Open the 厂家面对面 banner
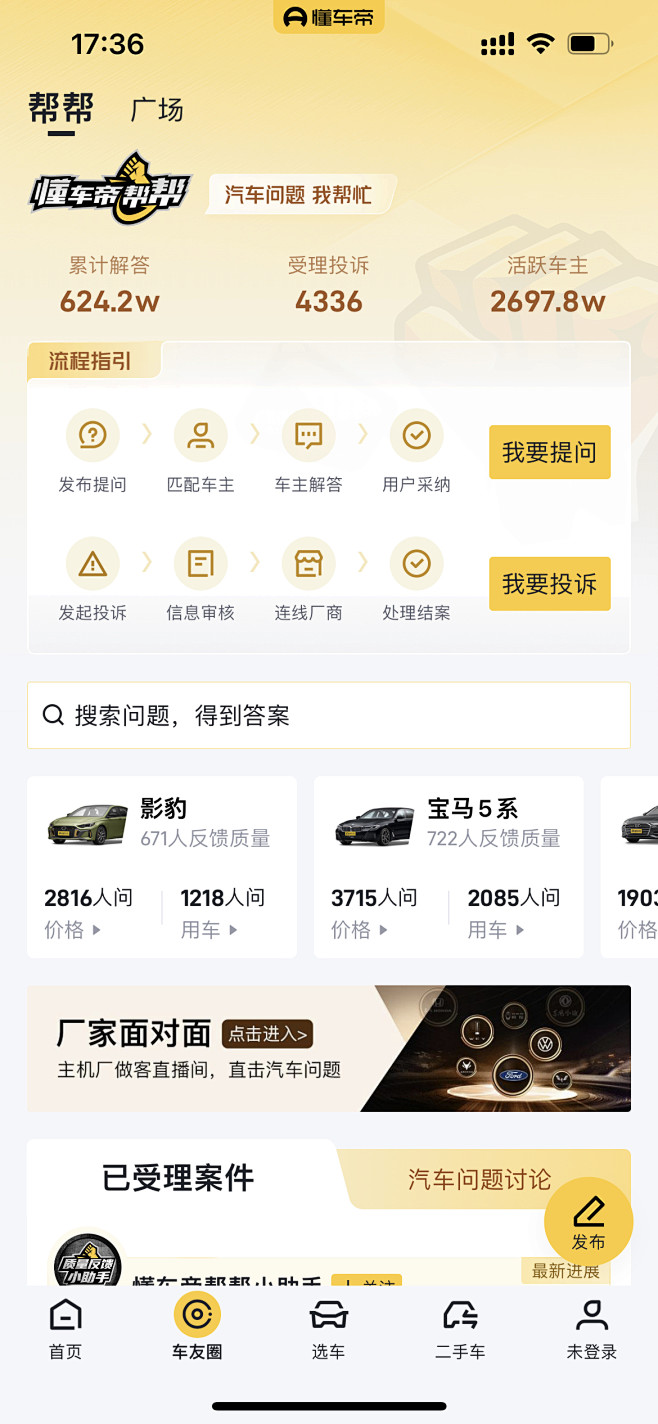Screen dimensions: 658x1424 [328, 1048]
